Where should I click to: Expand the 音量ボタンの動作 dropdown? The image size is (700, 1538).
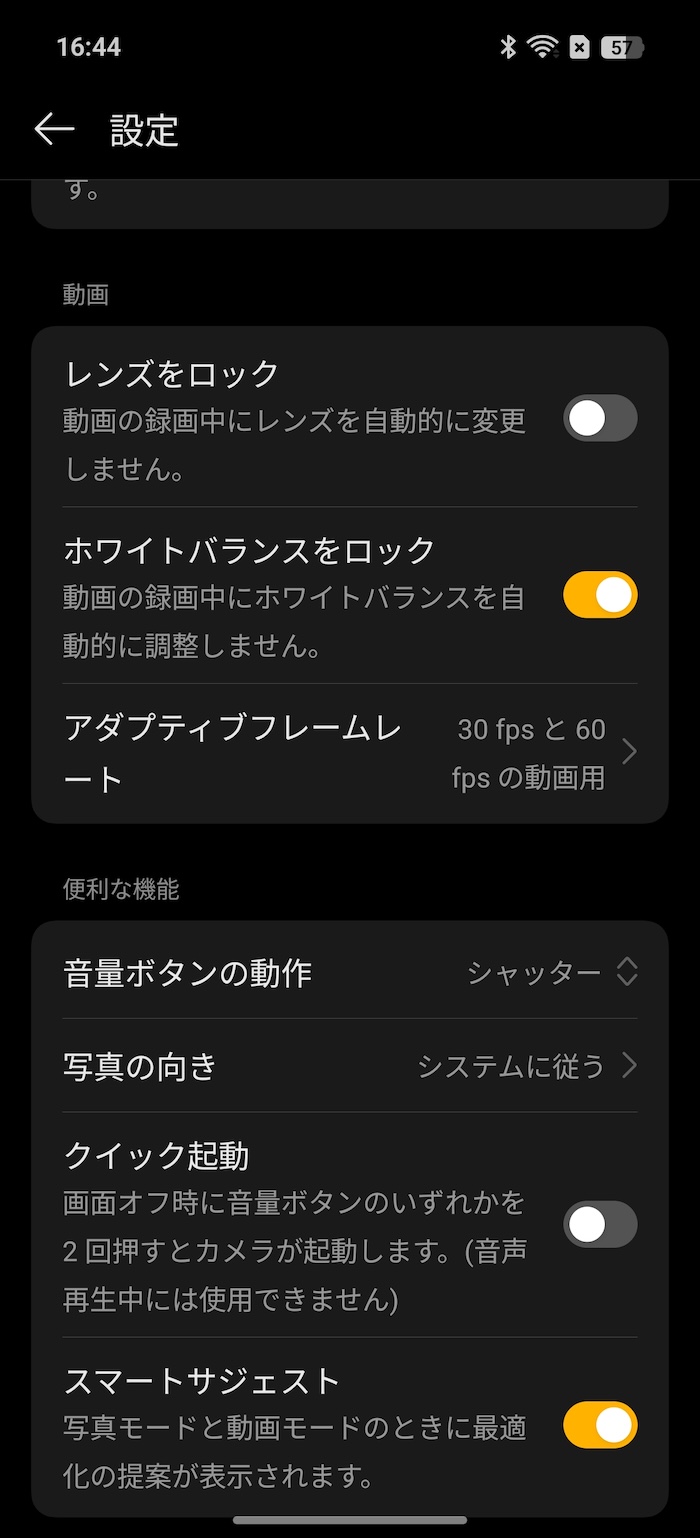(350, 971)
